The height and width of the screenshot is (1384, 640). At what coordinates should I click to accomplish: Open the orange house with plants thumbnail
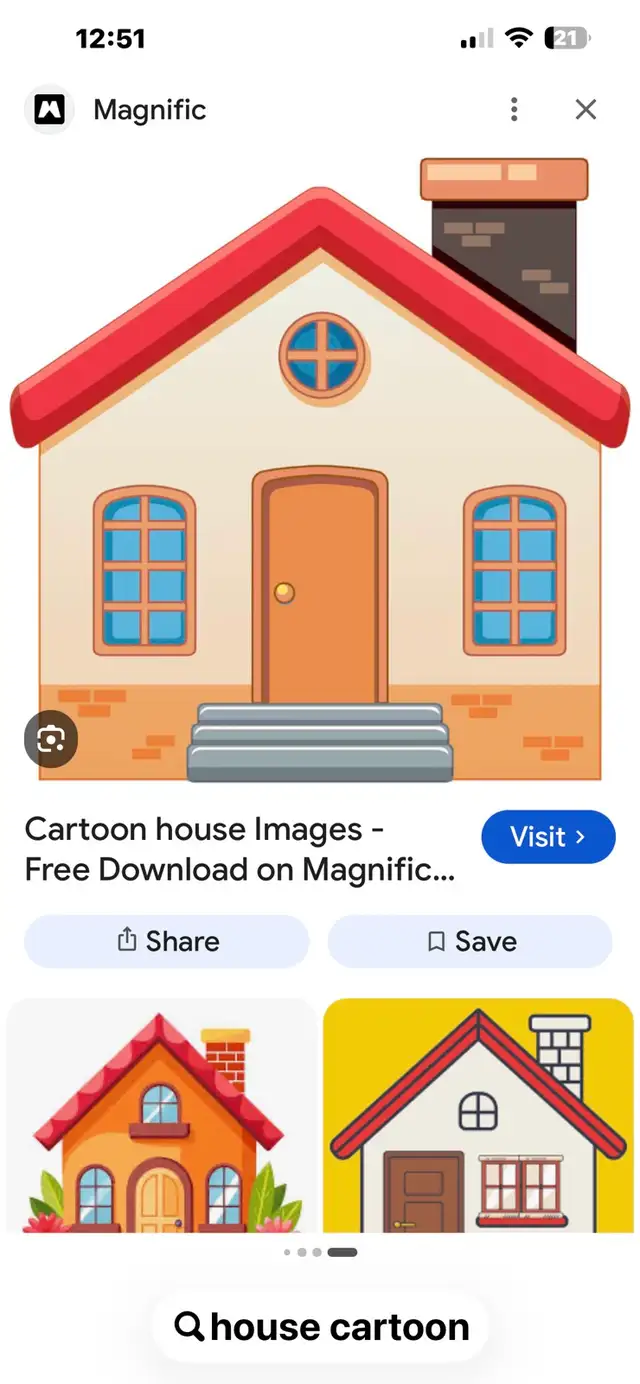pos(161,1115)
